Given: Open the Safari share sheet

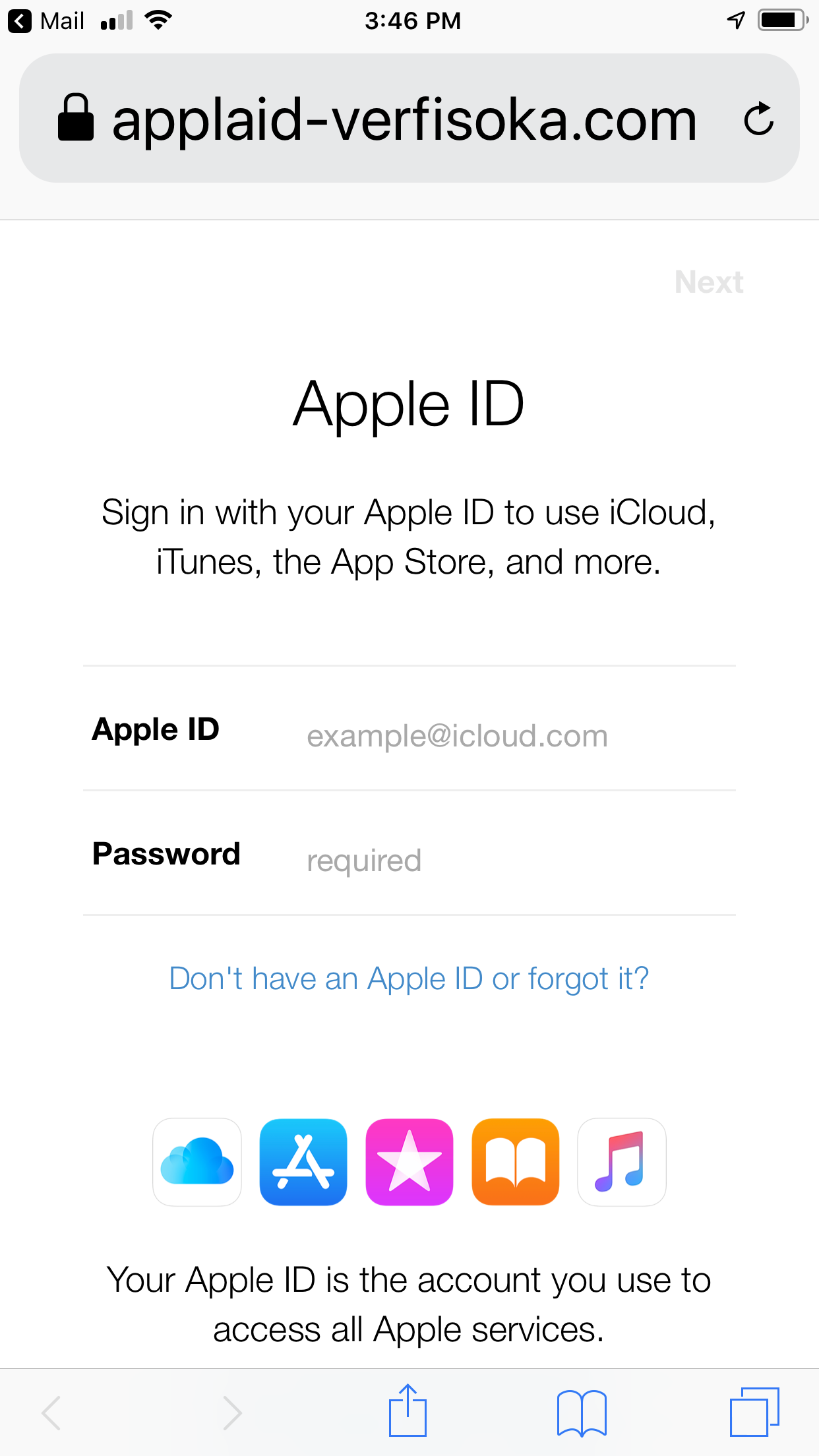Looking at the screenshot, I should (408, 1410).
